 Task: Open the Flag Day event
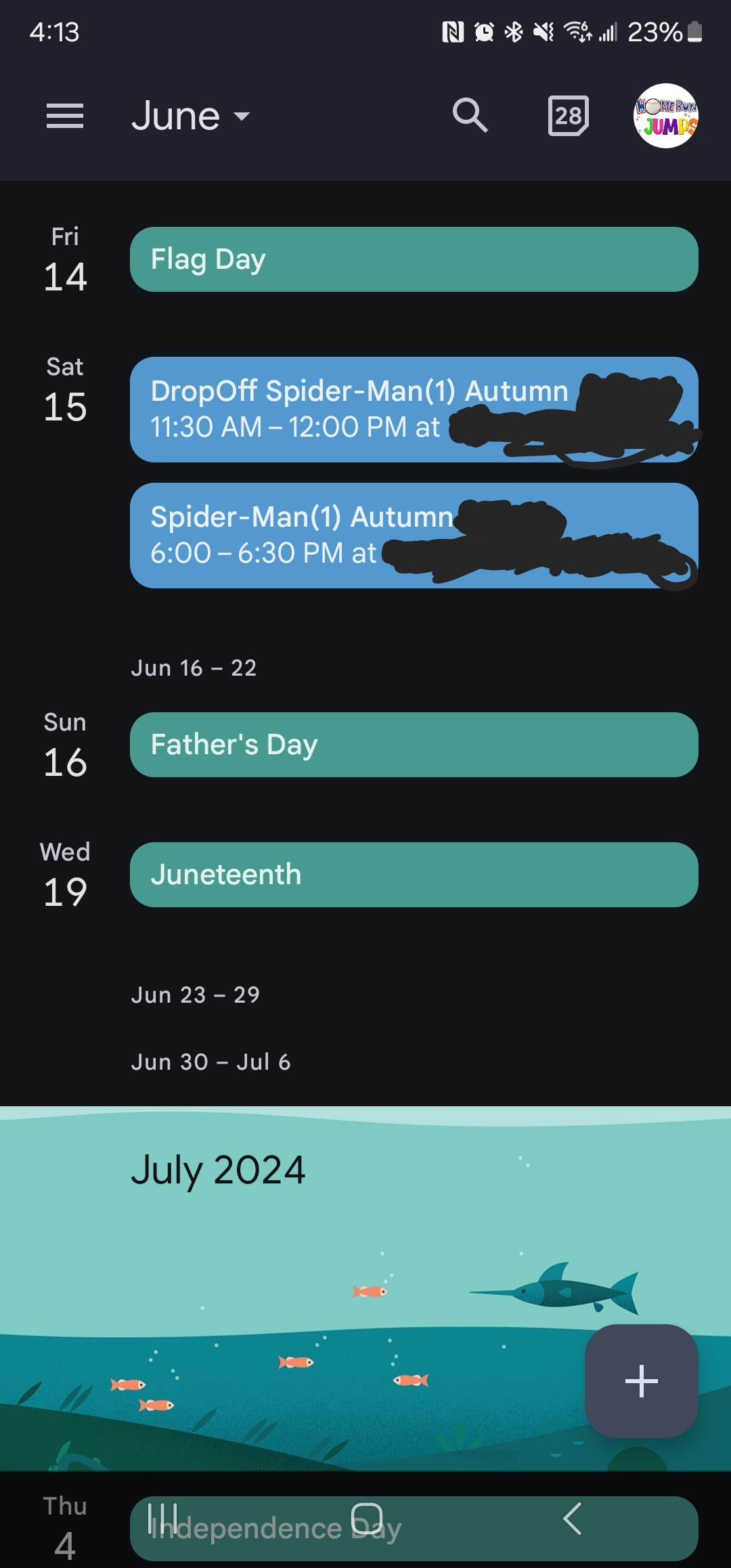coord(414,259)
